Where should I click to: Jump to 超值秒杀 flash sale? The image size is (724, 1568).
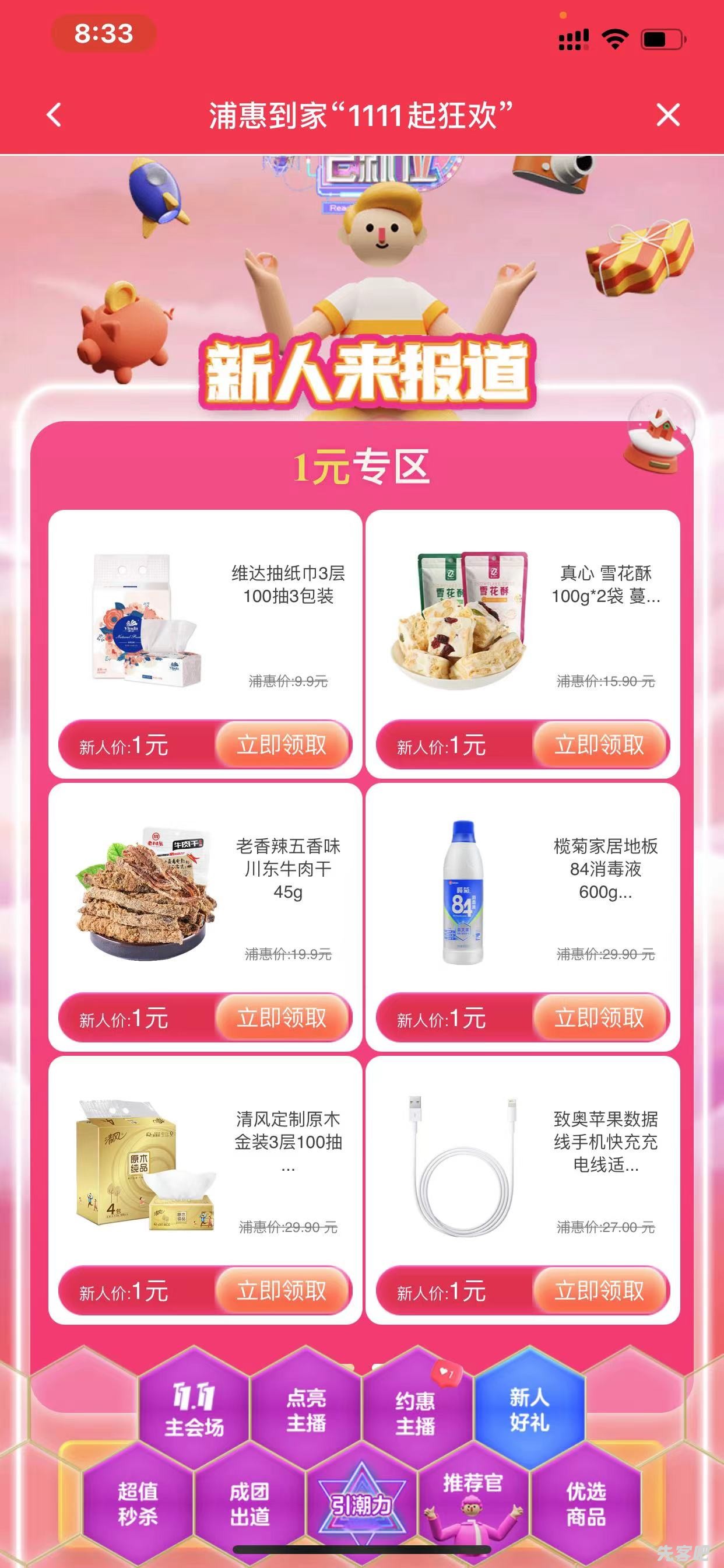click(x=138, y=1503)
